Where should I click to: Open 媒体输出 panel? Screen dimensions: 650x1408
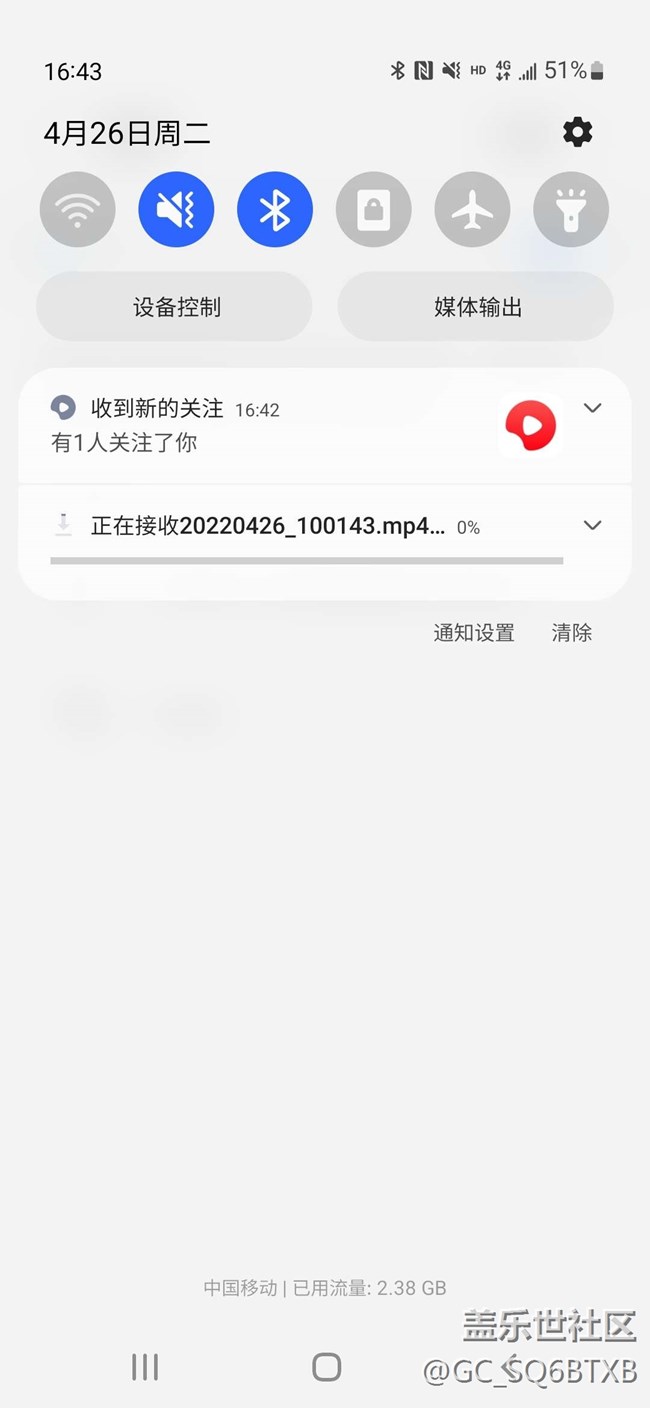coord(476,307)
